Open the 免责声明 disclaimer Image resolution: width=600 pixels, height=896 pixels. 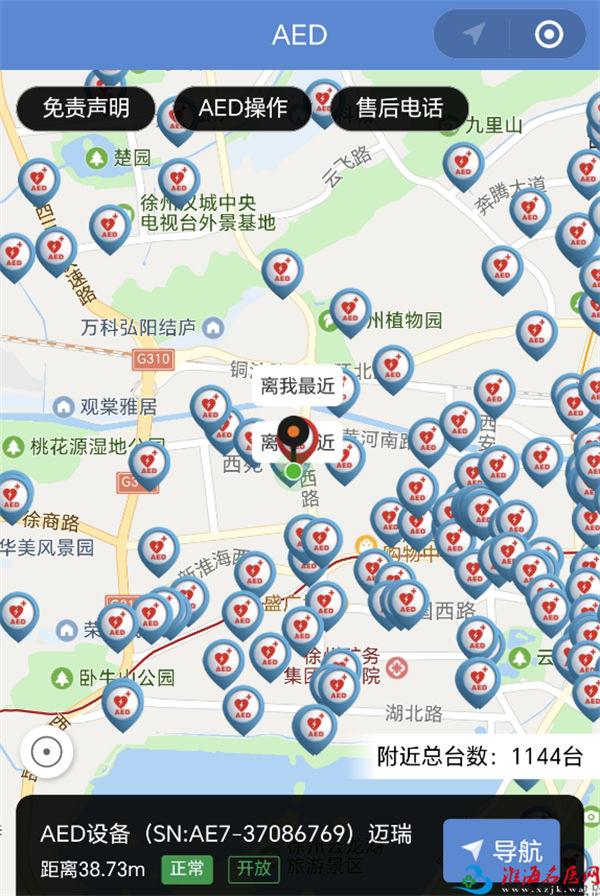pos(86,109)
